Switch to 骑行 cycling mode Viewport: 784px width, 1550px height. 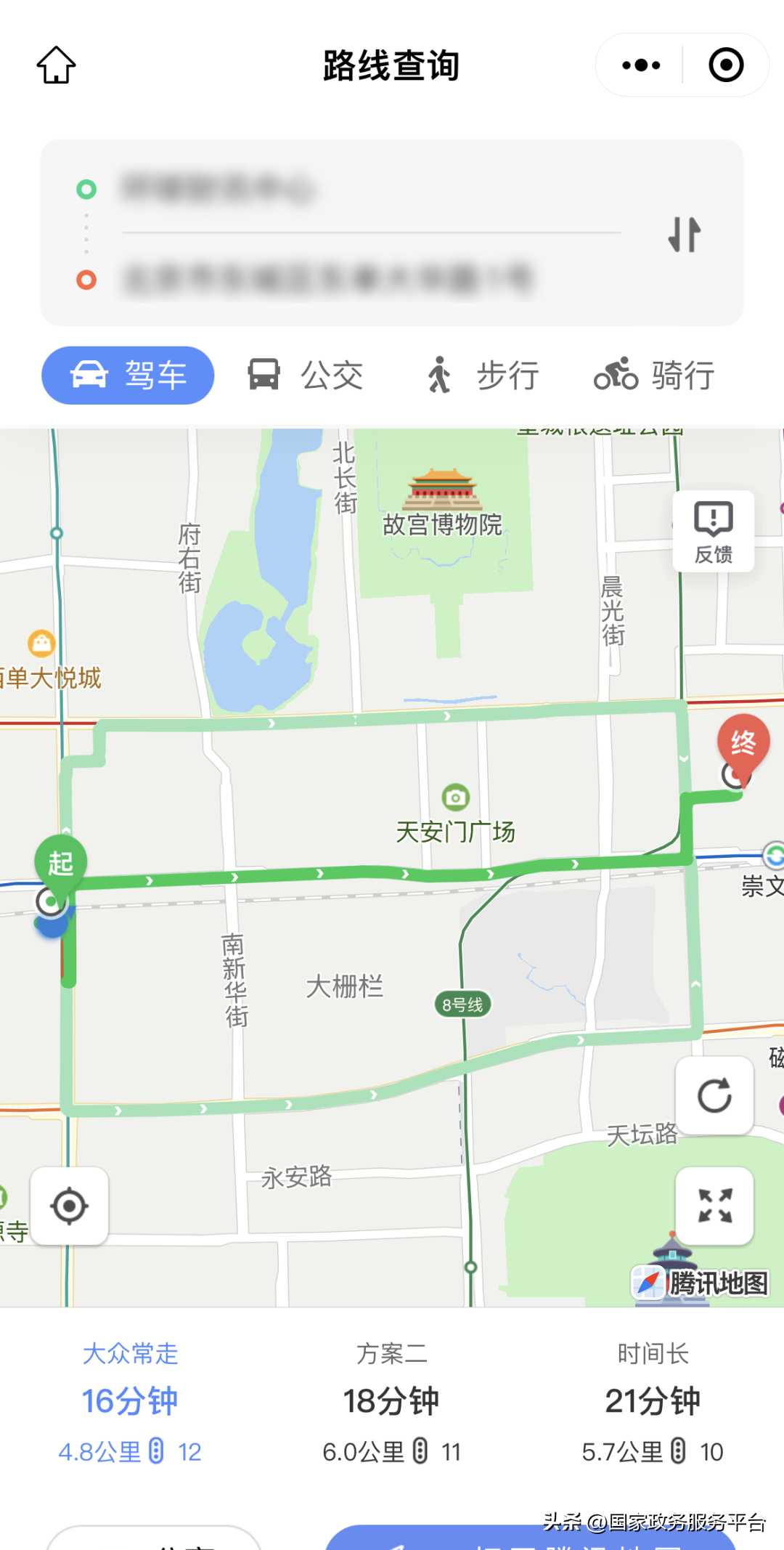654,376
